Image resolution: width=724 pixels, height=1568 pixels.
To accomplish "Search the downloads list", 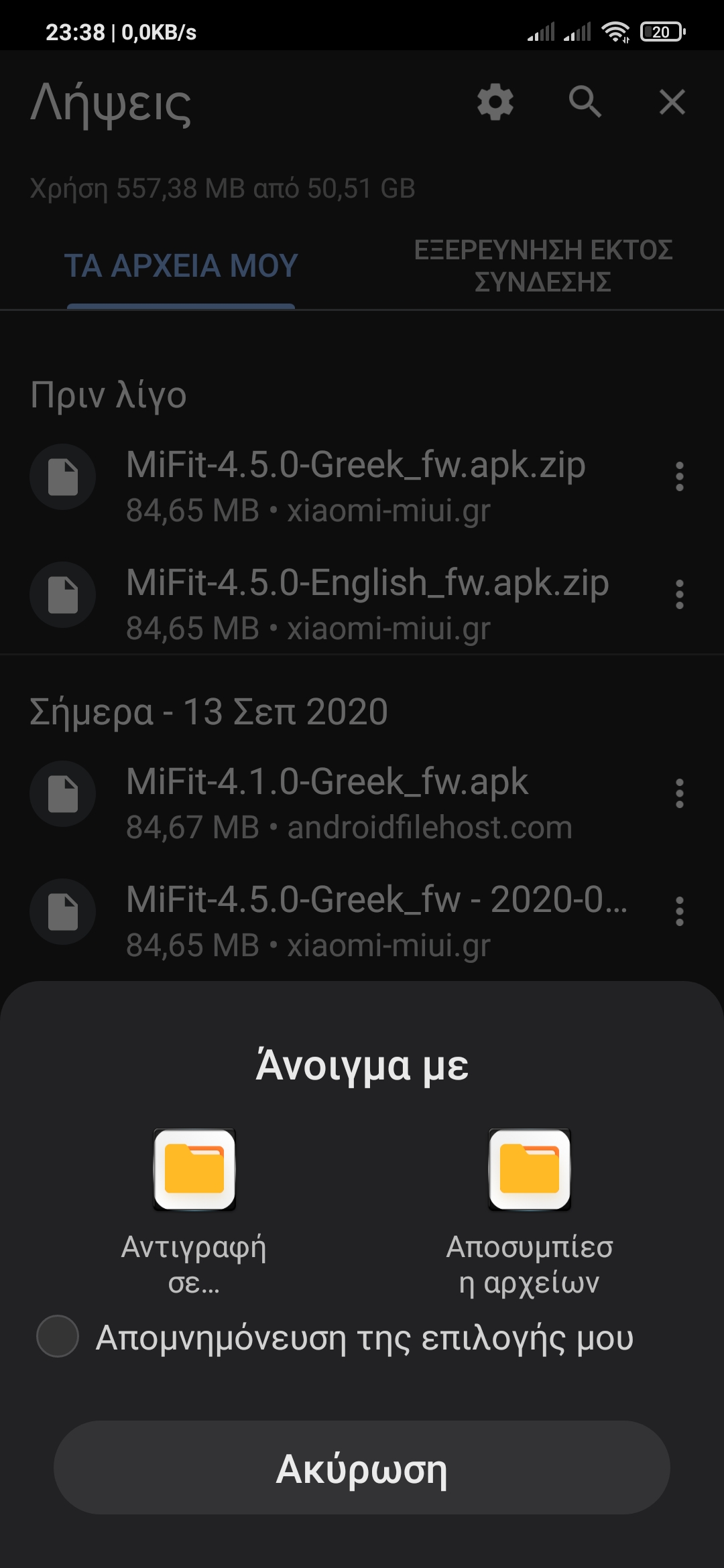I will (x=585, y=103).
